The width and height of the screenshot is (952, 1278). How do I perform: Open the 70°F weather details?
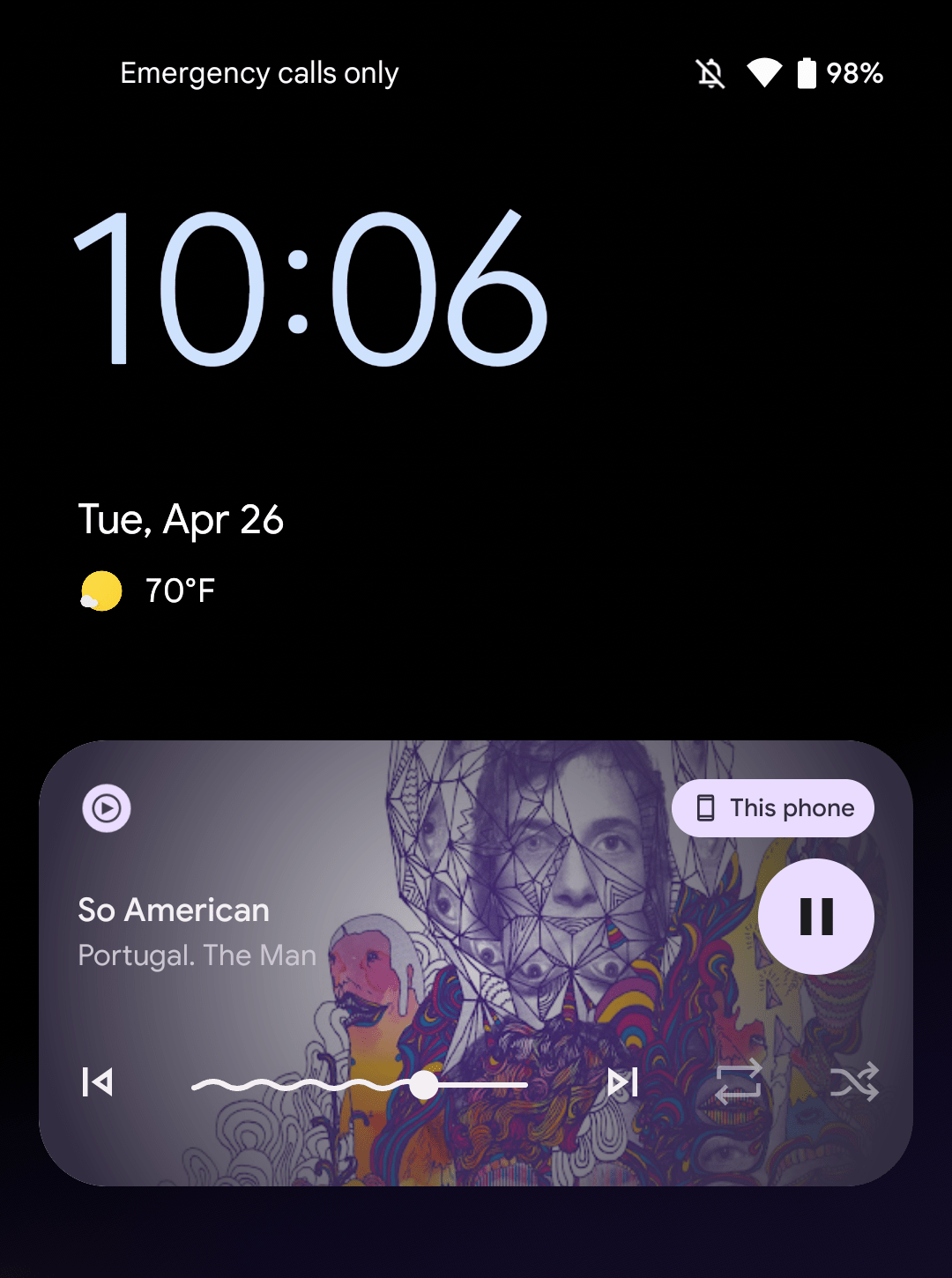148,591
